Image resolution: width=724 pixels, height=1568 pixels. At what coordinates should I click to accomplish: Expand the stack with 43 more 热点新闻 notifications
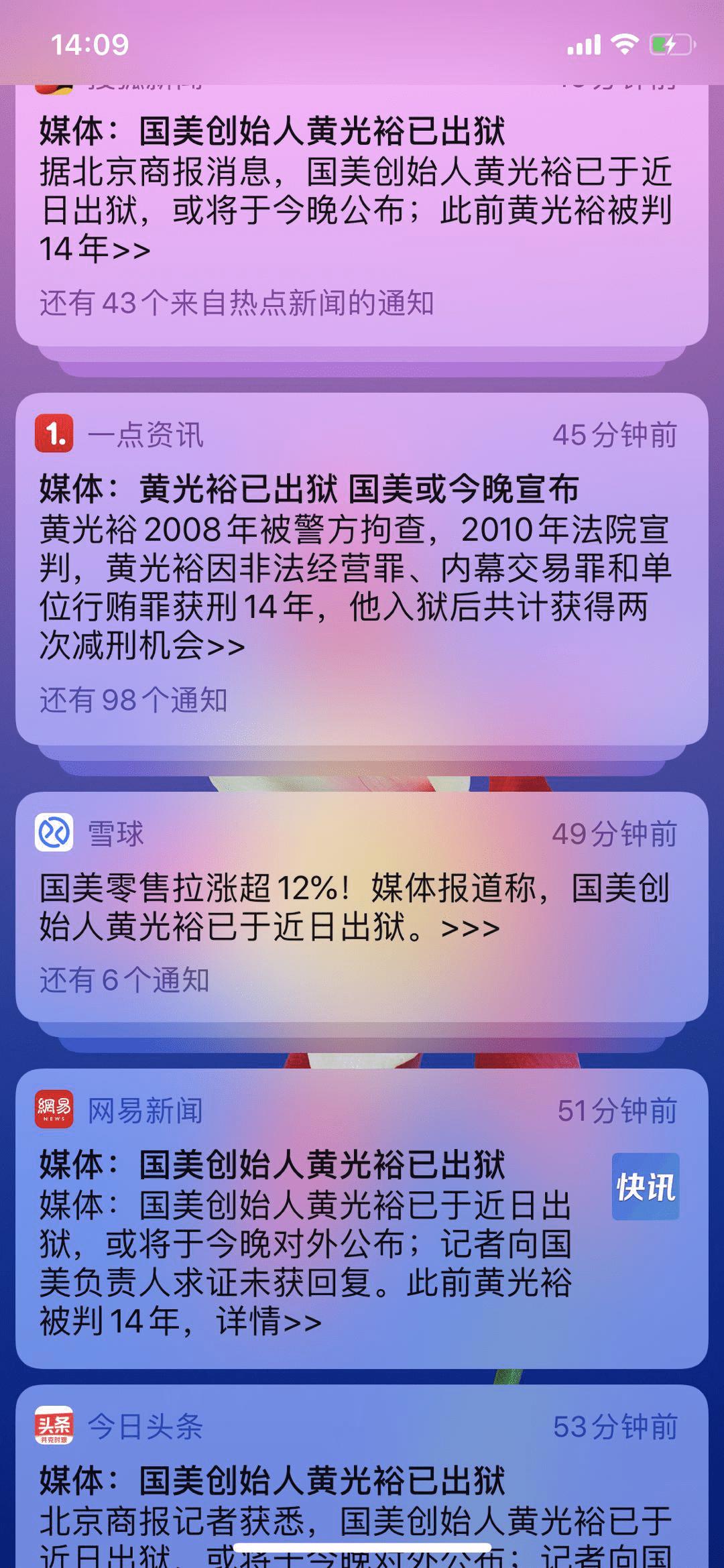click(236, 303)
